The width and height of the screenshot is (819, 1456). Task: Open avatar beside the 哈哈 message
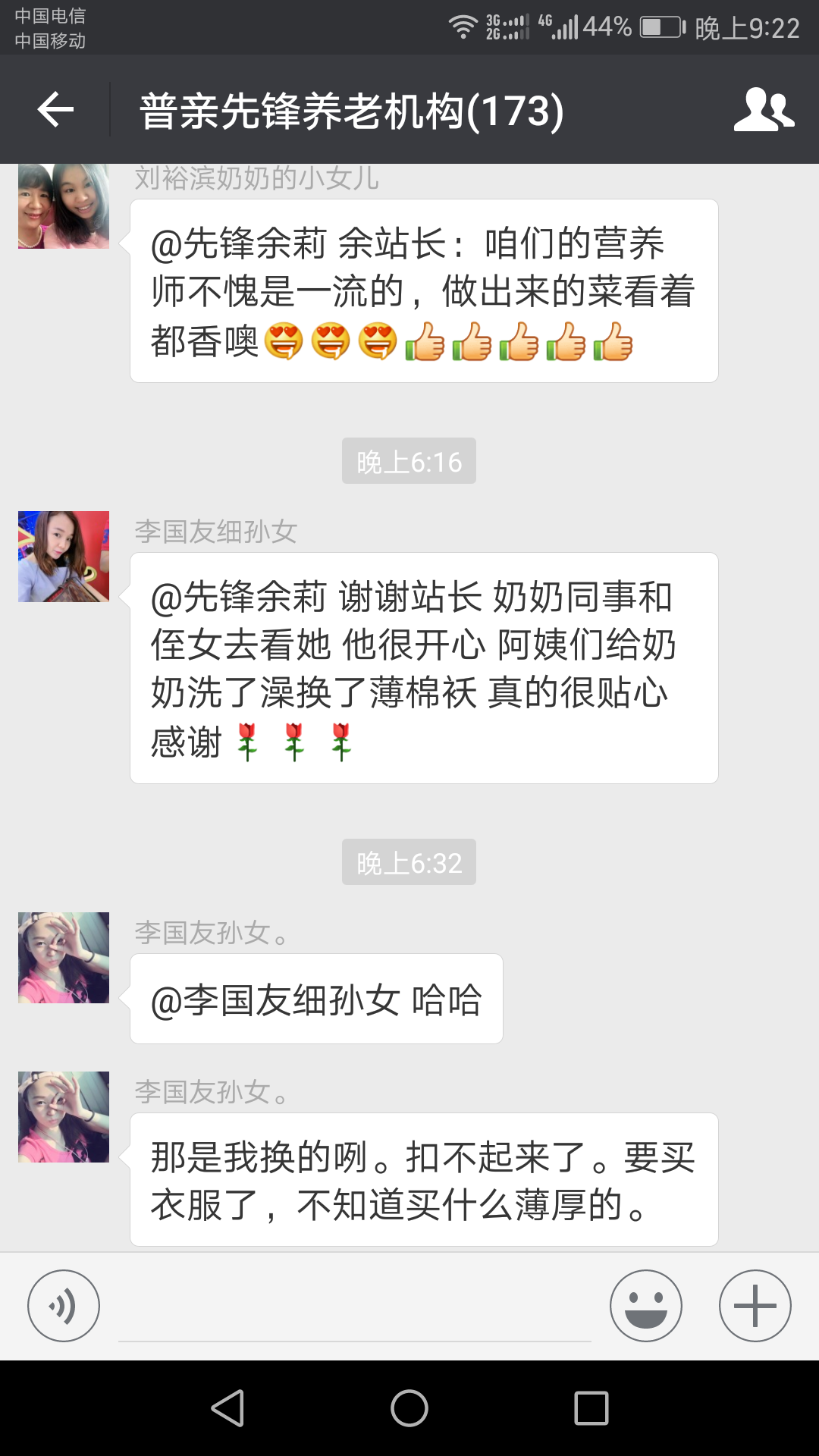point(64,958)
